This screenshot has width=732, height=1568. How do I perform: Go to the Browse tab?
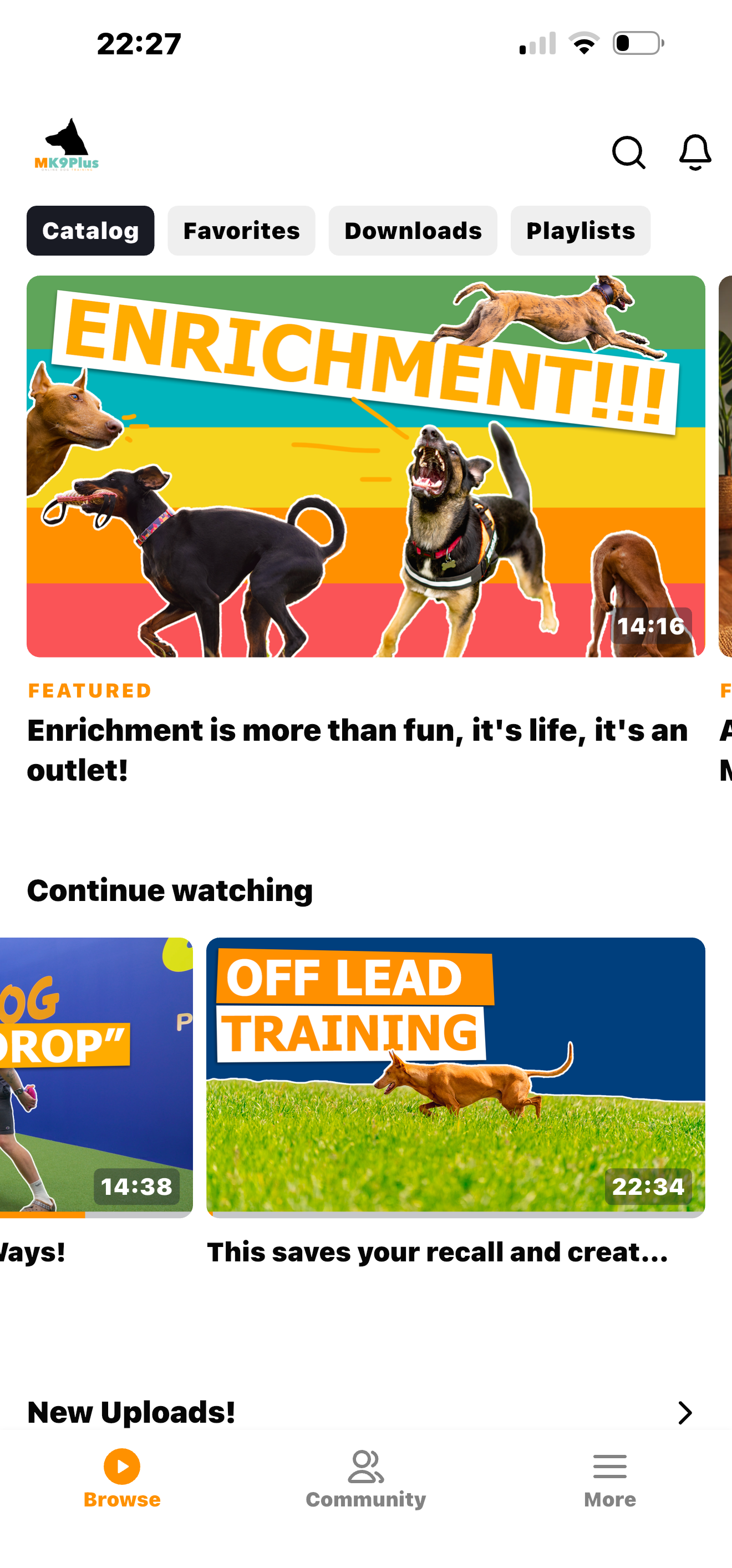pos(122,1478)
